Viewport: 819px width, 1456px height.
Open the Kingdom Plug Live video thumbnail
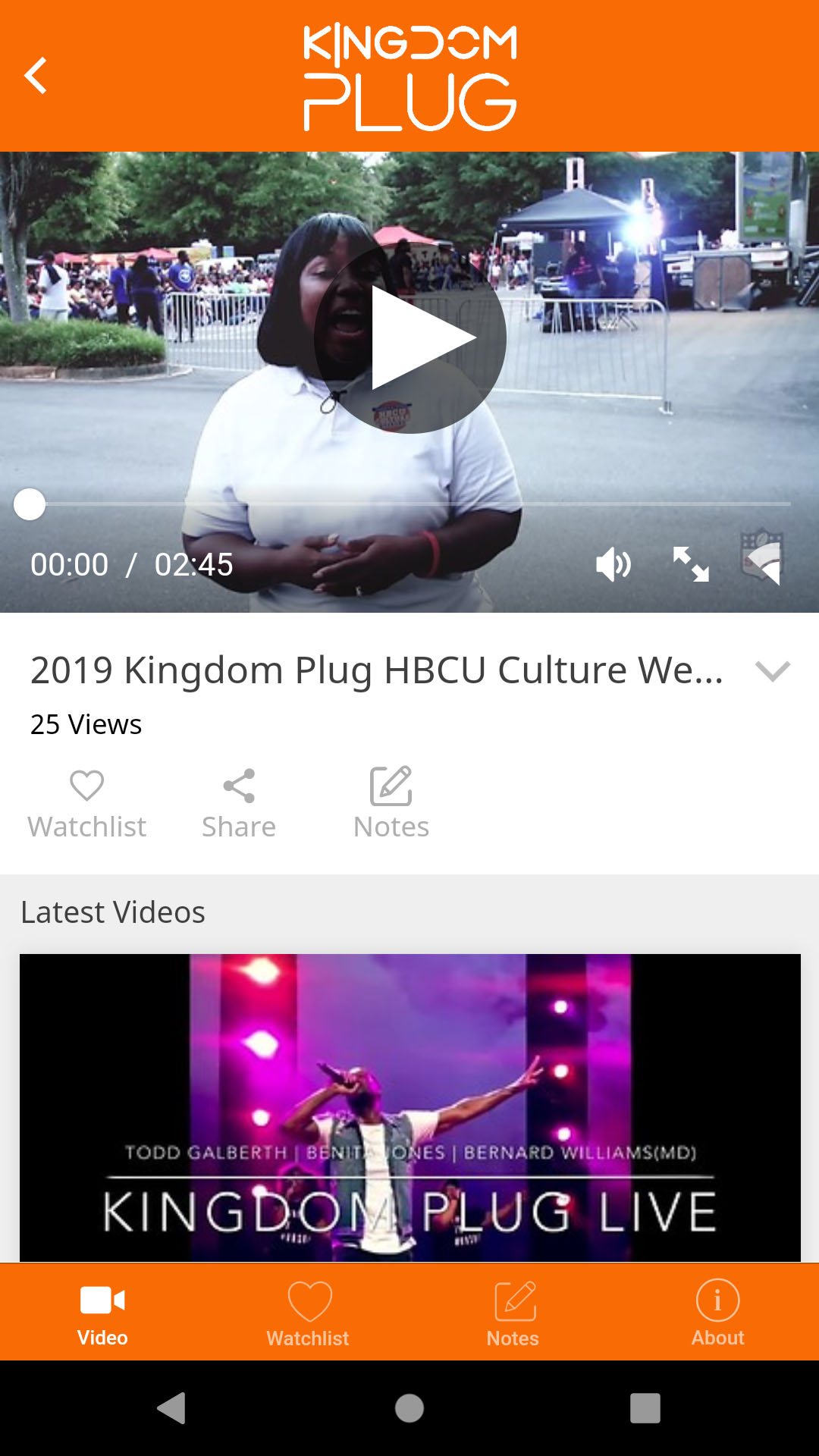click(x=410, y=1108)
